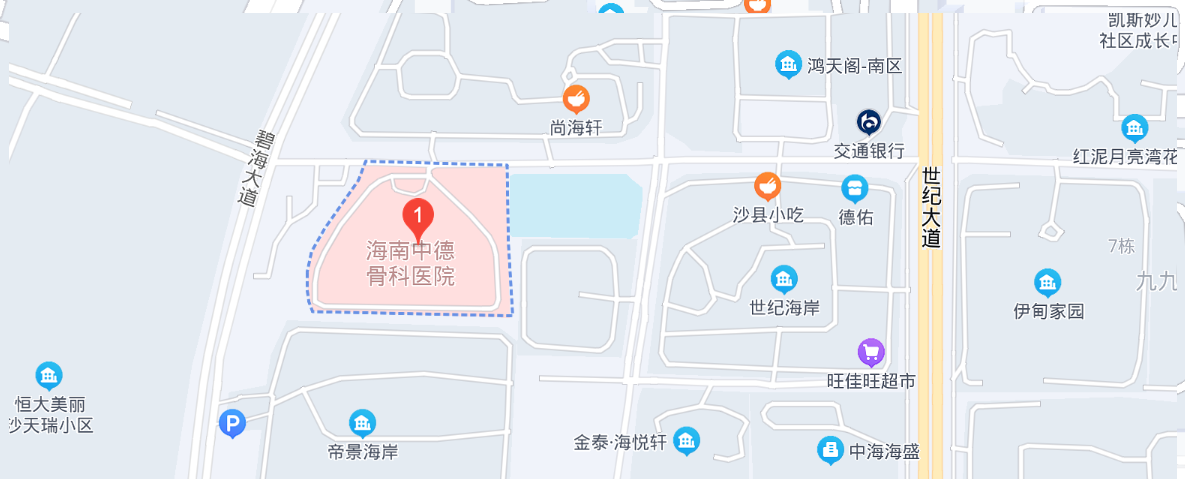
Task: Select the 沙县小吃 restaurant marker
Action: [x=767, y=186]
